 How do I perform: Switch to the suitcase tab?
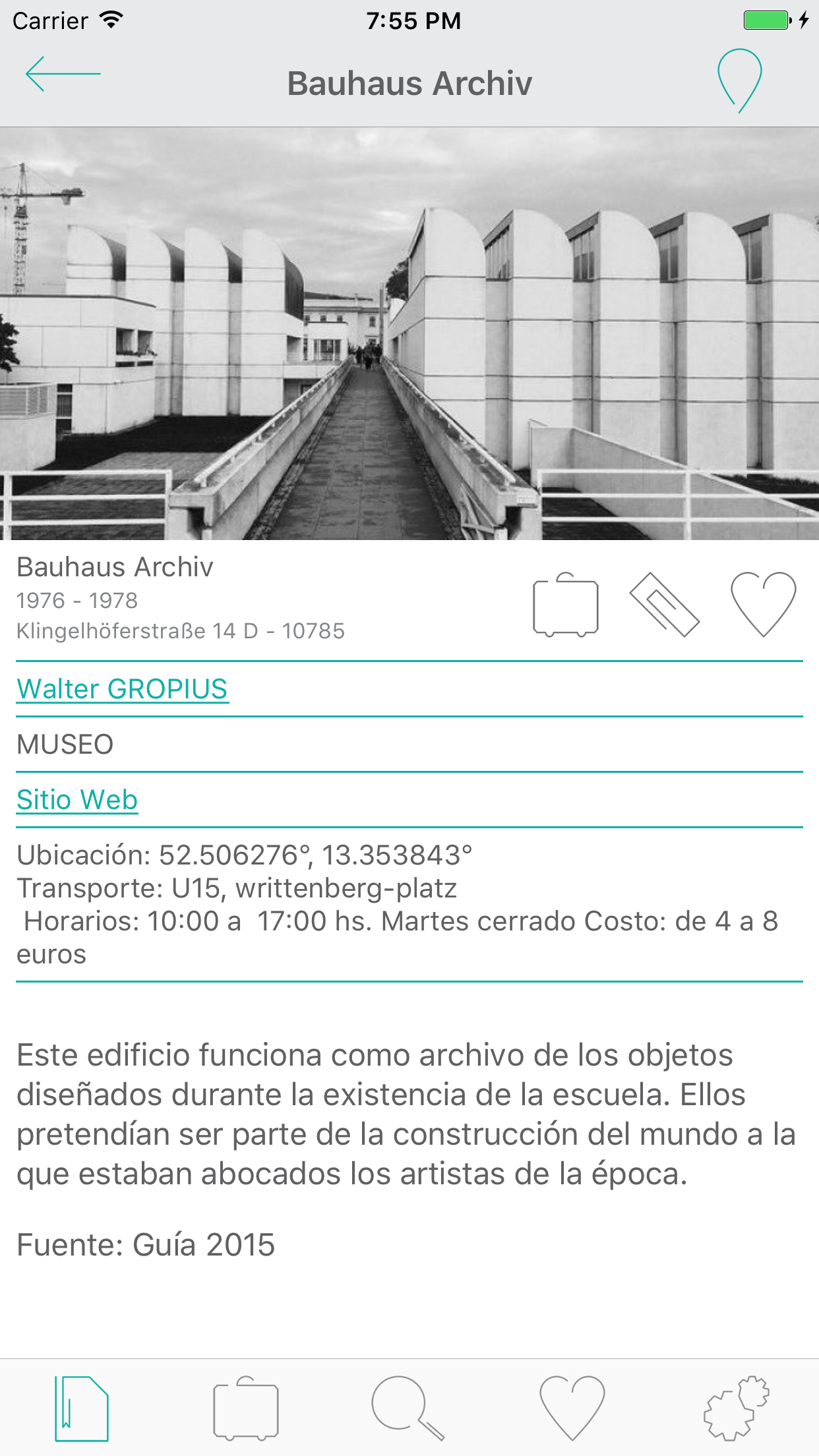[x=246, y=1409]
